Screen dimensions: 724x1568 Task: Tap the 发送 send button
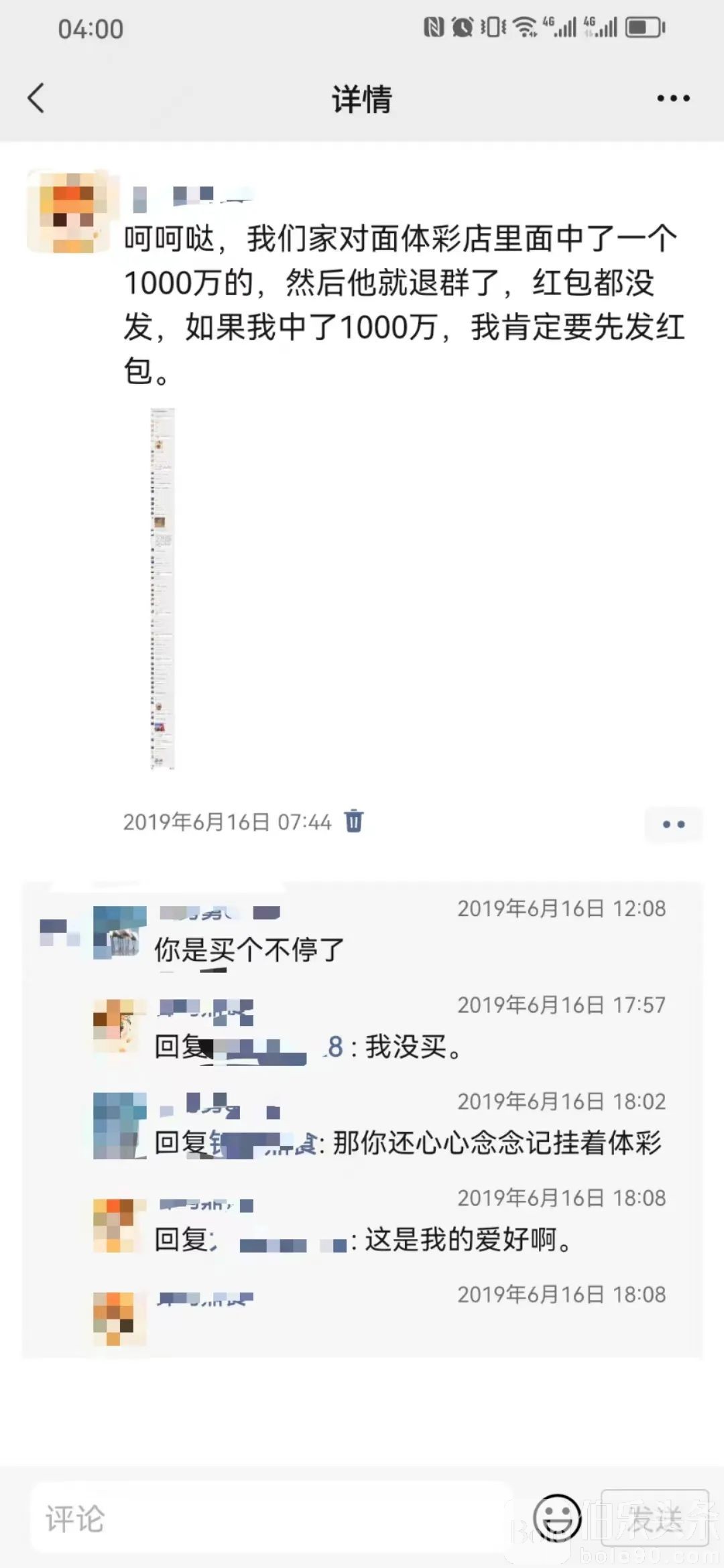point(654,1517)
